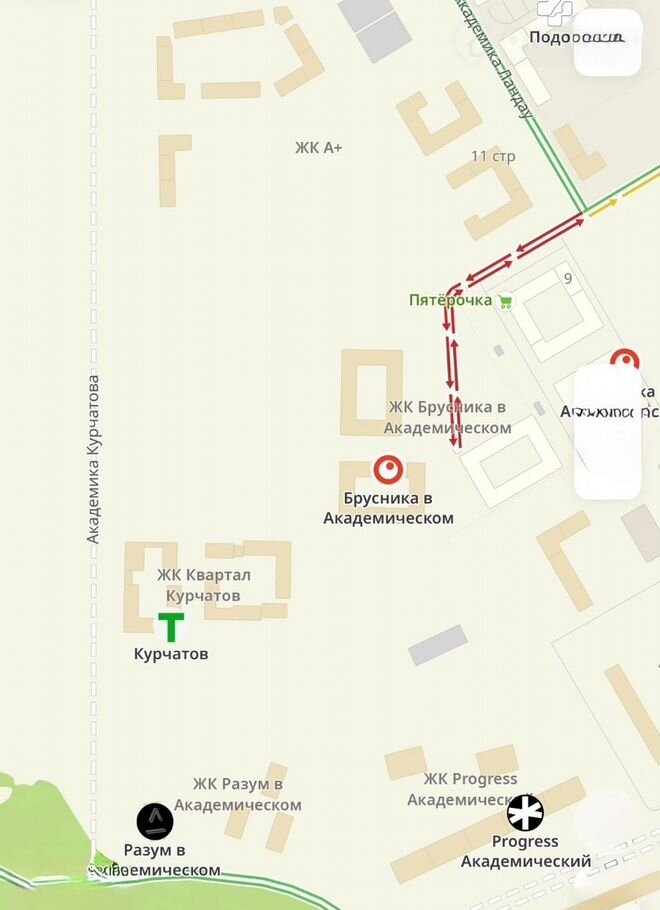Select the Брусника в Академическом pin
Screen dimensions: 660x910
point(387,469)
